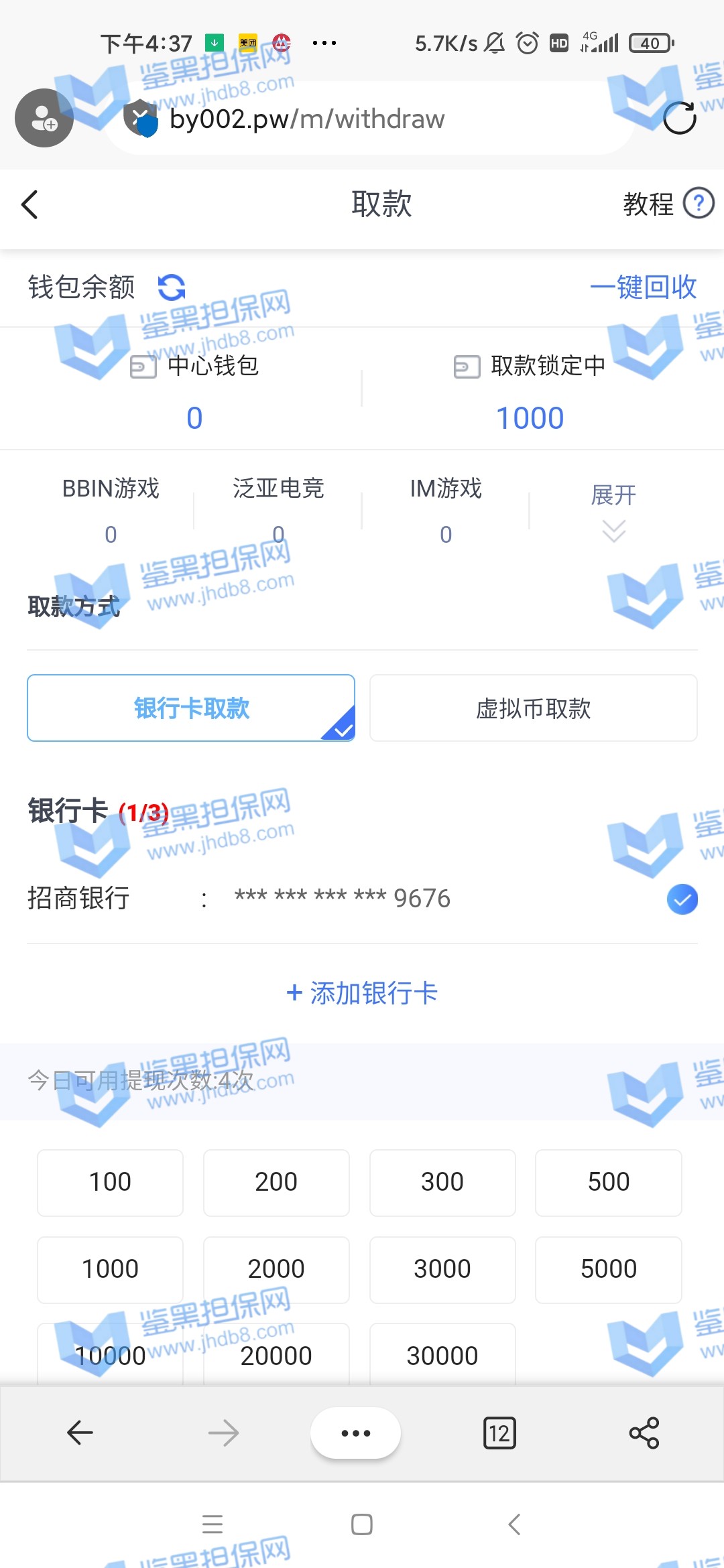
Task: Choose the 100 amount
Action: click(x=110, y=1182)
